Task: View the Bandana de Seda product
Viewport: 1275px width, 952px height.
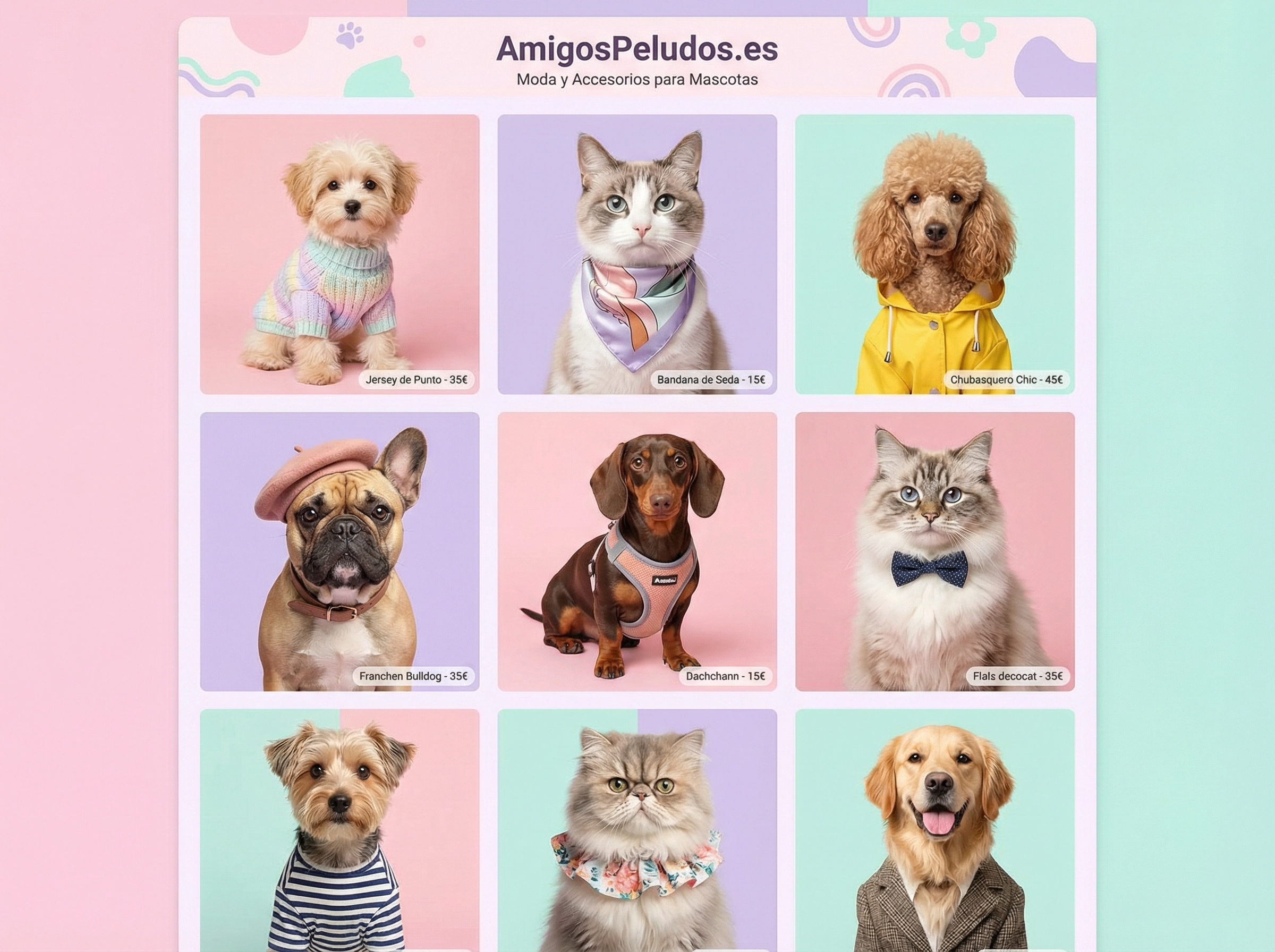Action: coord(636,254)
